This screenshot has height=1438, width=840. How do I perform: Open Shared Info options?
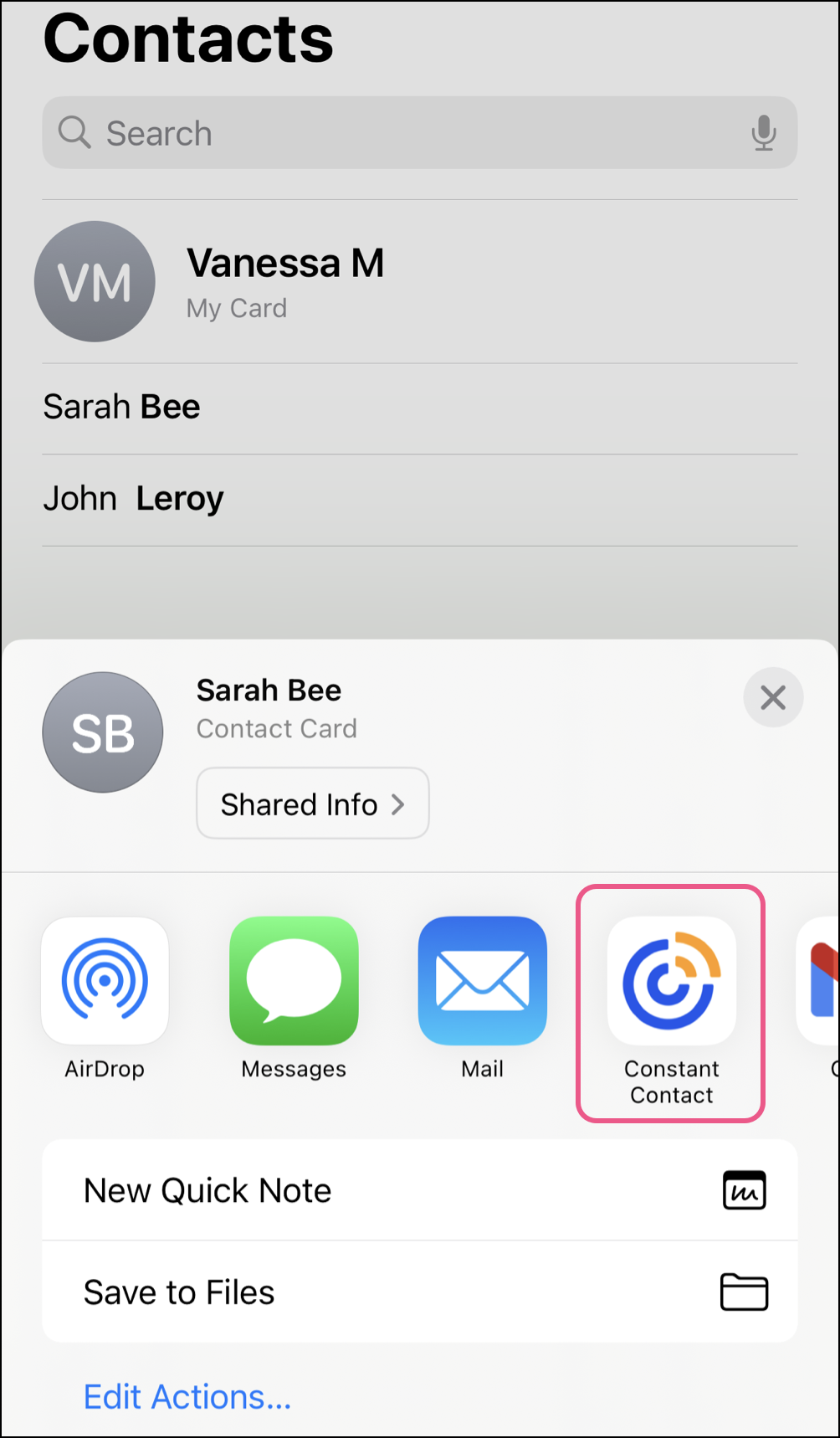pyautogui.click(x=312, y=804)
